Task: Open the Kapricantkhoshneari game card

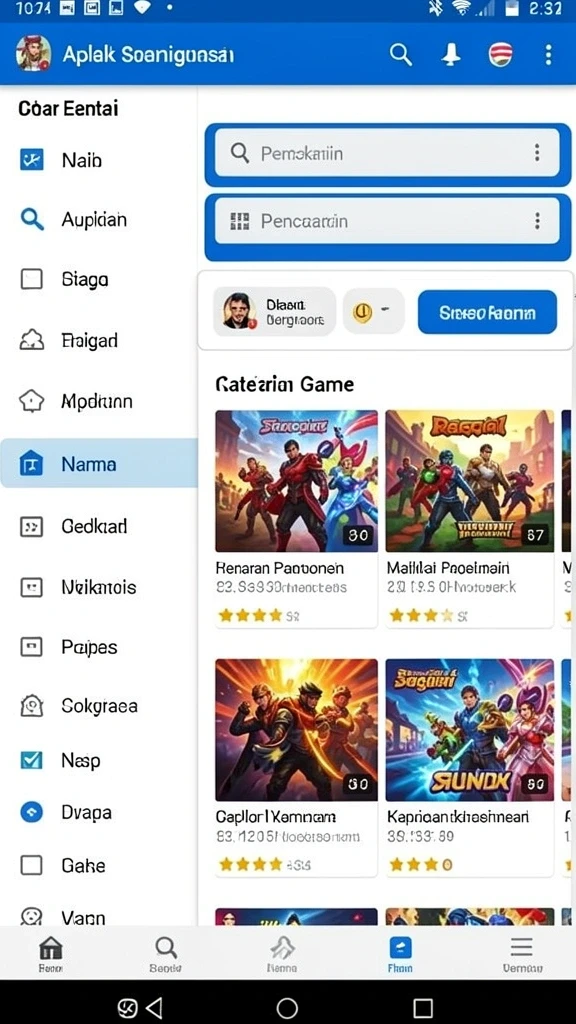Action: pyautogui.click(x=470, y=767)
